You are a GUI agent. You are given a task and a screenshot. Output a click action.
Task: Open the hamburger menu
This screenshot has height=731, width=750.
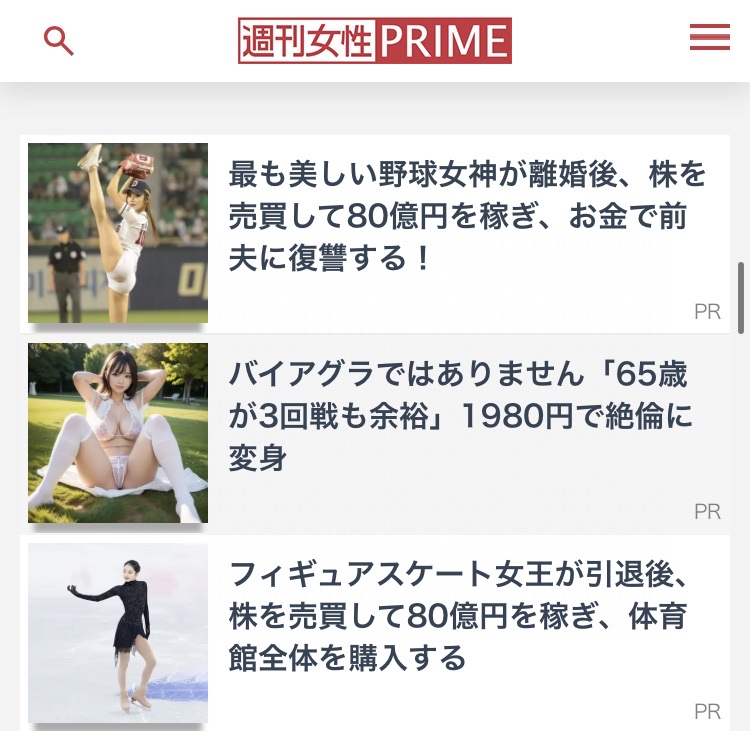point(709,37)
